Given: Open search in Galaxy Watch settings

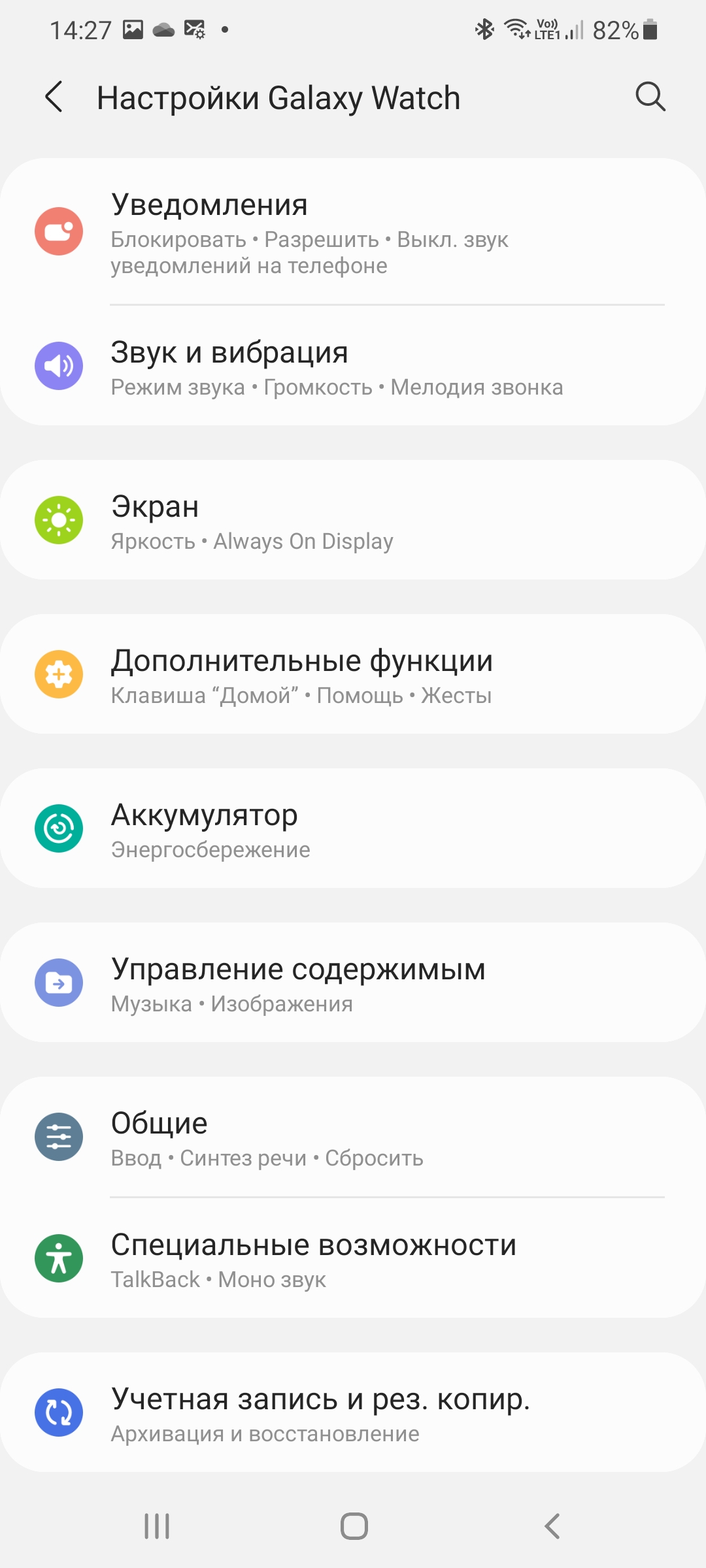Looking at the screenshot, I should pos(650,97).
